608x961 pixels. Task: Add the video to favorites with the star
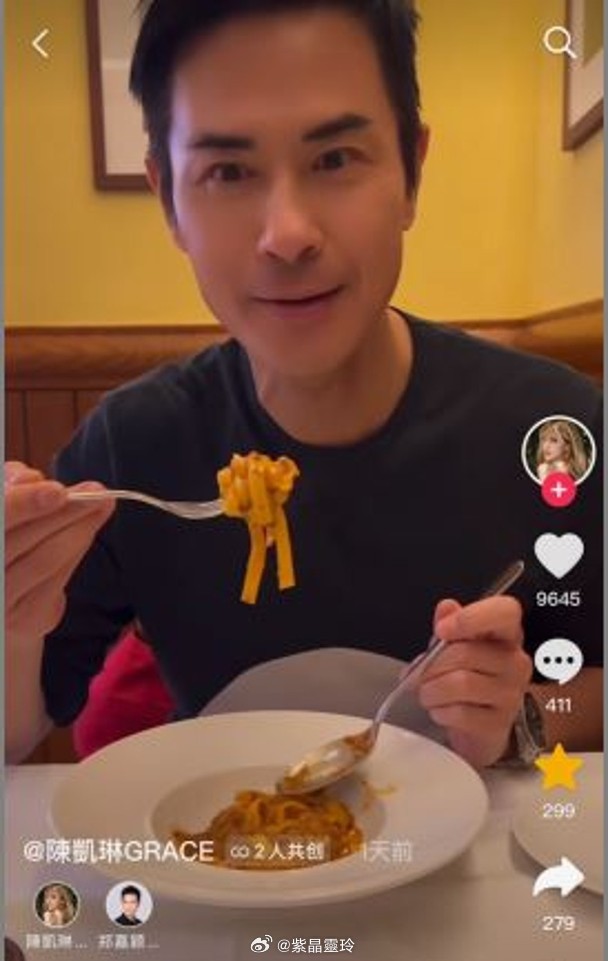point(558,767)
